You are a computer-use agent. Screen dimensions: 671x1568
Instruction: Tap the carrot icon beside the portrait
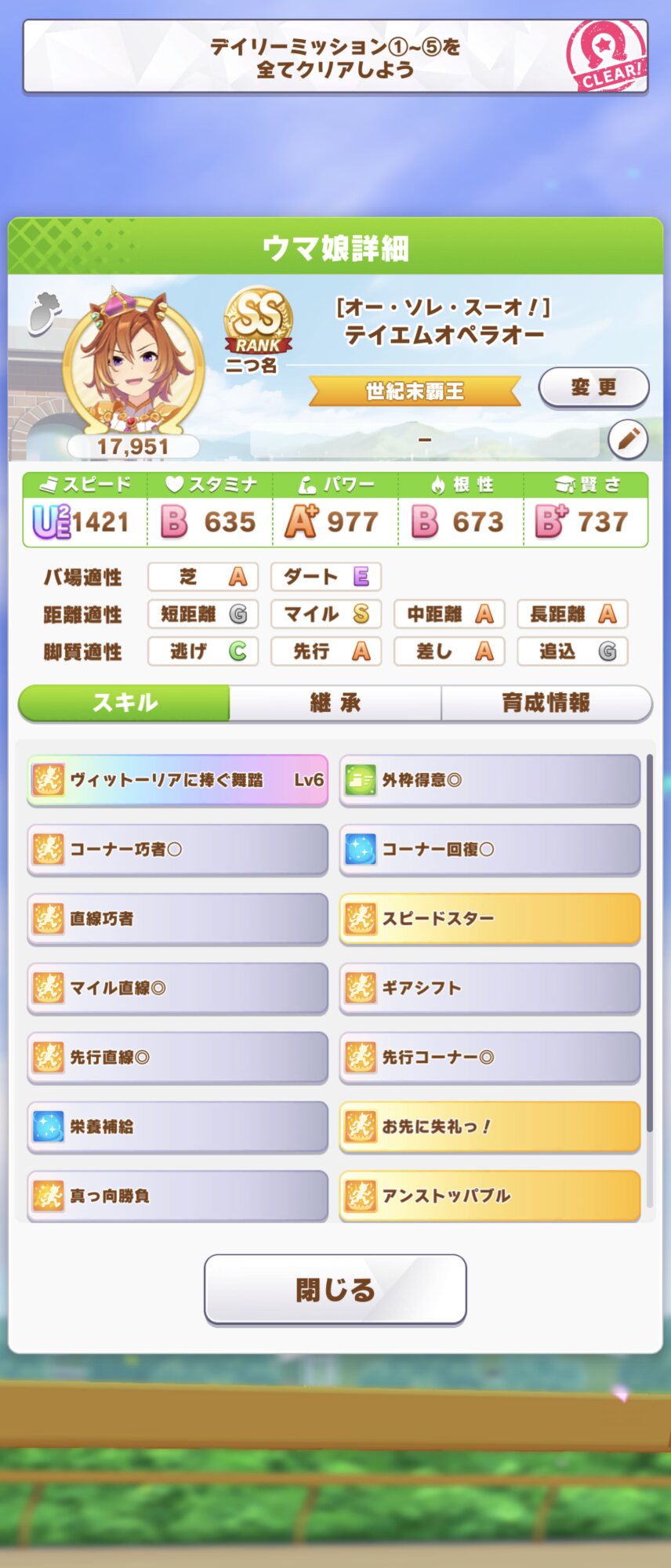pos(45,314)
